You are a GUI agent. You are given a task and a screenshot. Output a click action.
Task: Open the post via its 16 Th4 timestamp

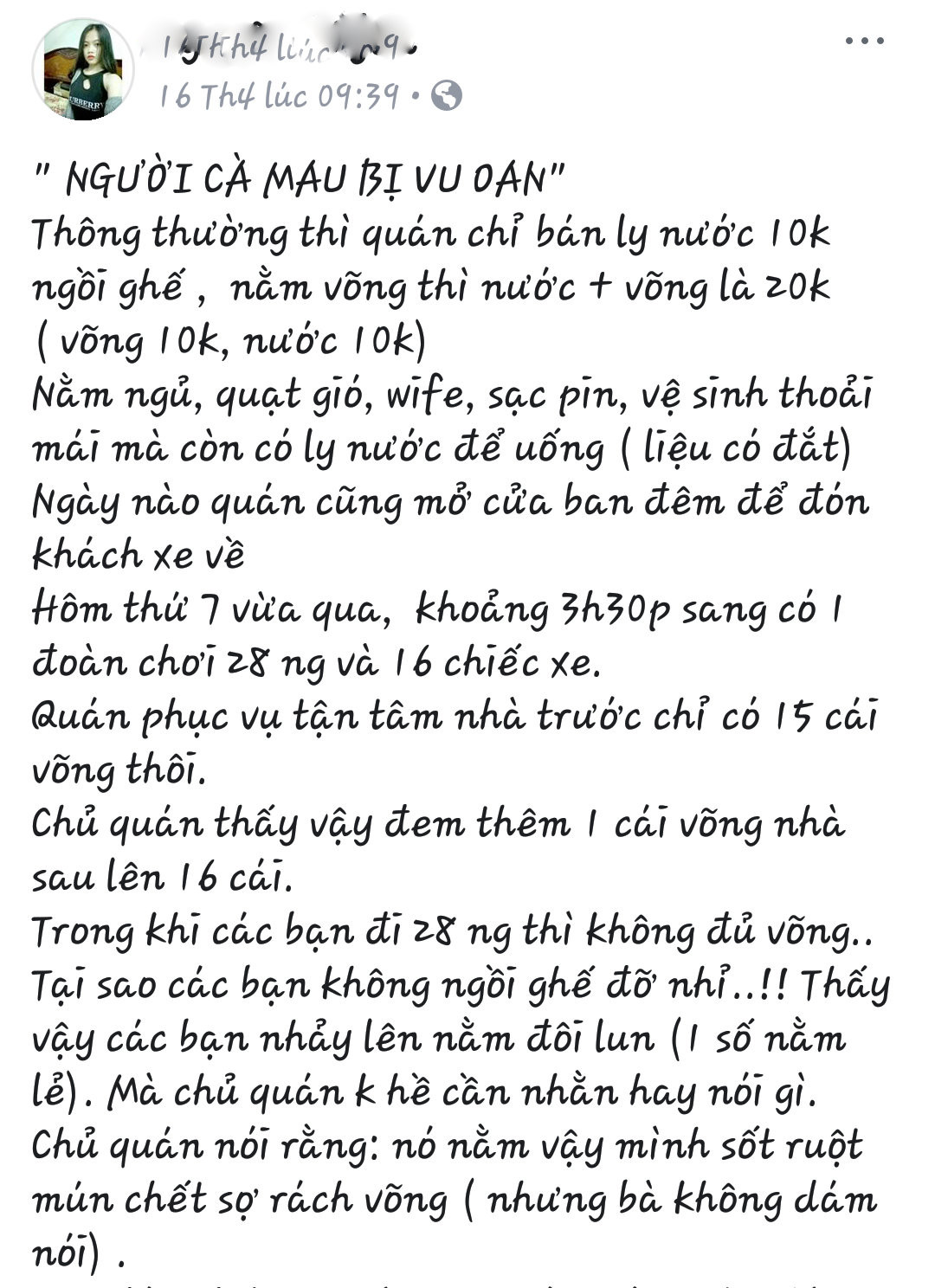(279, 96)
